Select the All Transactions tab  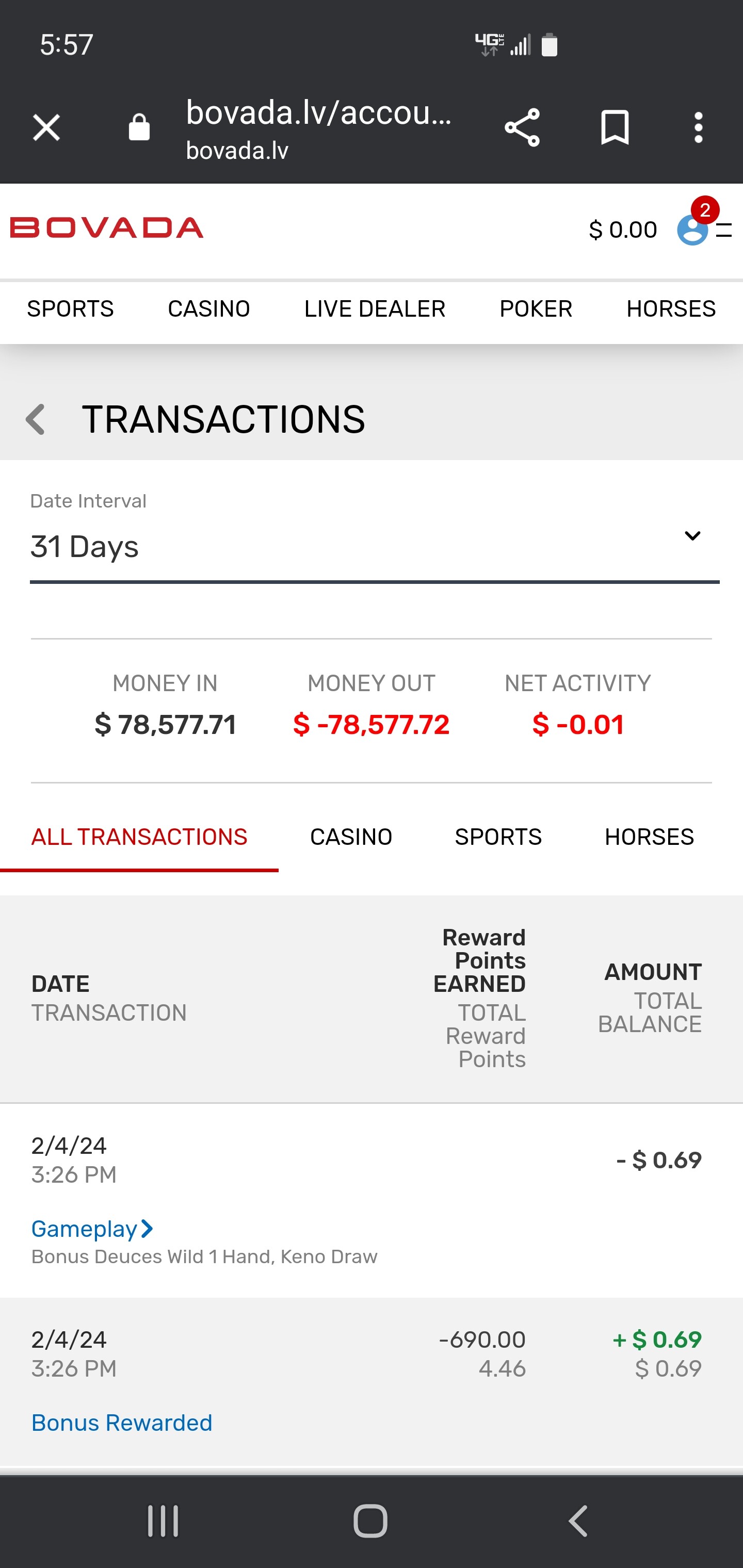[139, 837]
